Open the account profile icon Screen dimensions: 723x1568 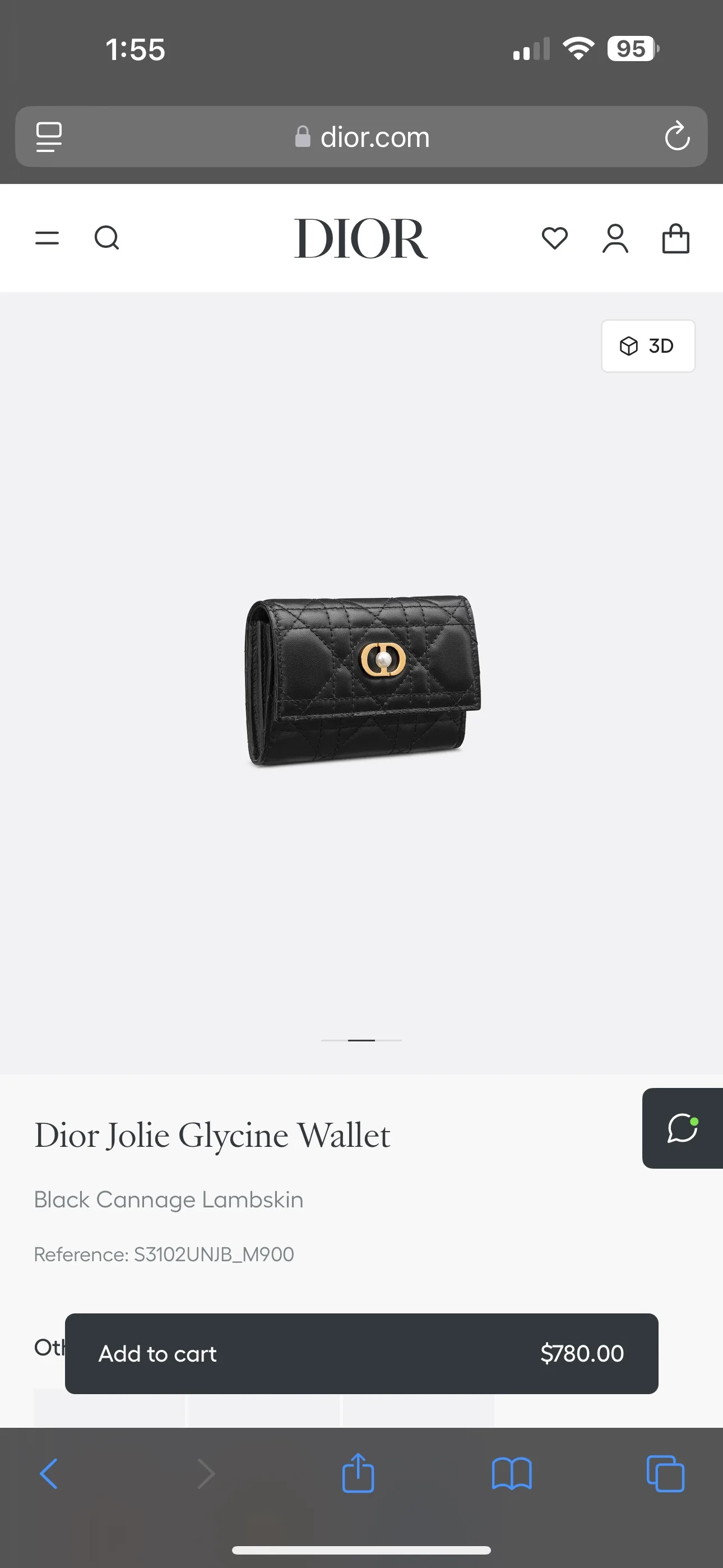tap(615, 238)
